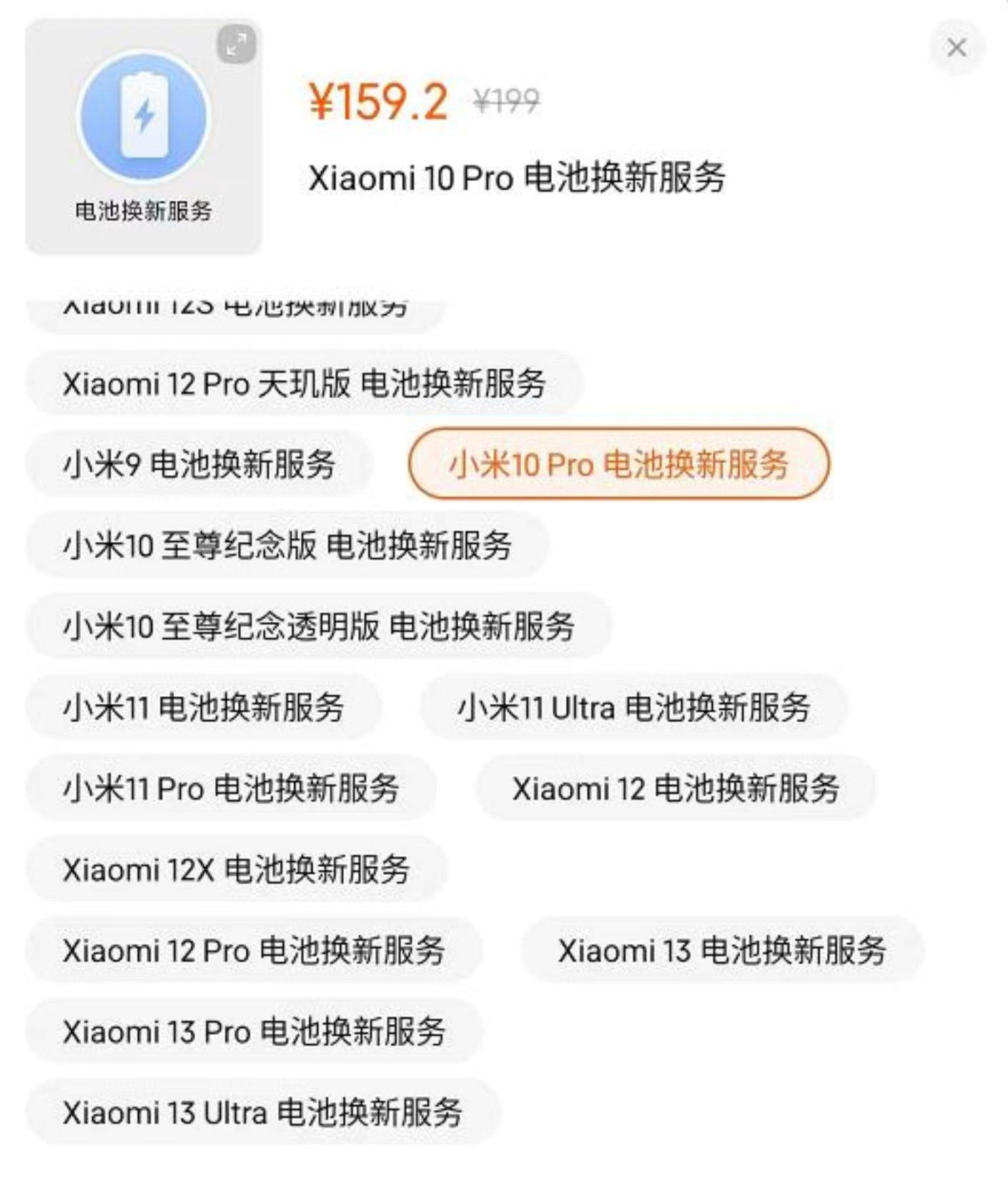This screenshot has width=1008, height=1195.
Task: Select 小米11 Ultra 电池换新服务
Action: click(633, 708)
